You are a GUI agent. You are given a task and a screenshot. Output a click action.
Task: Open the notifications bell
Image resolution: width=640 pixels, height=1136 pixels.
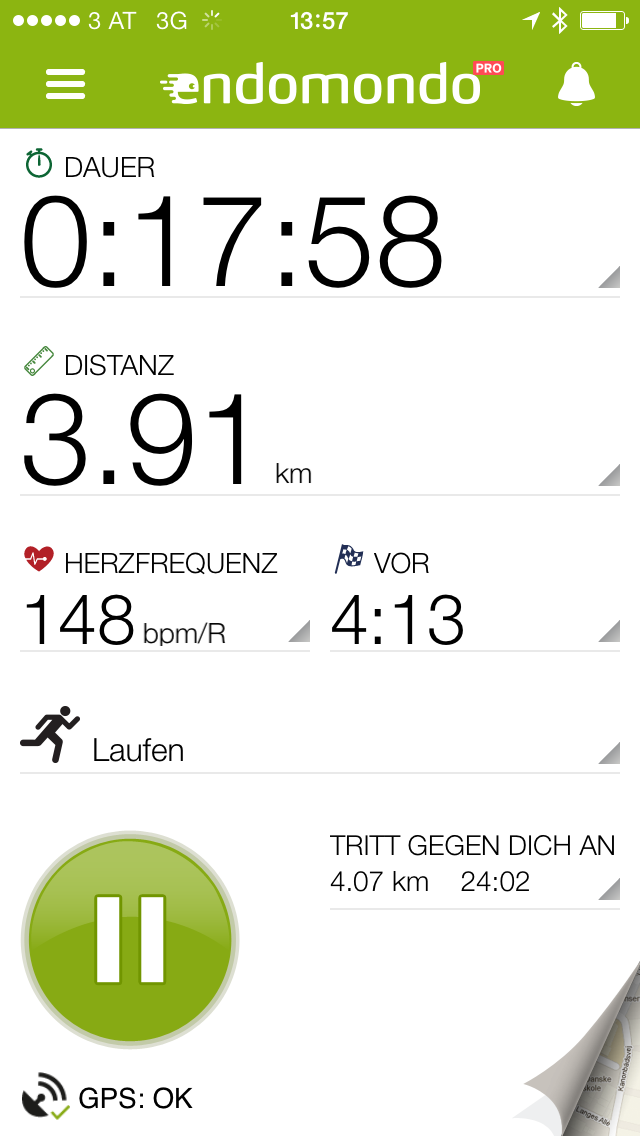pyautogui.click(x=576, y=84)
